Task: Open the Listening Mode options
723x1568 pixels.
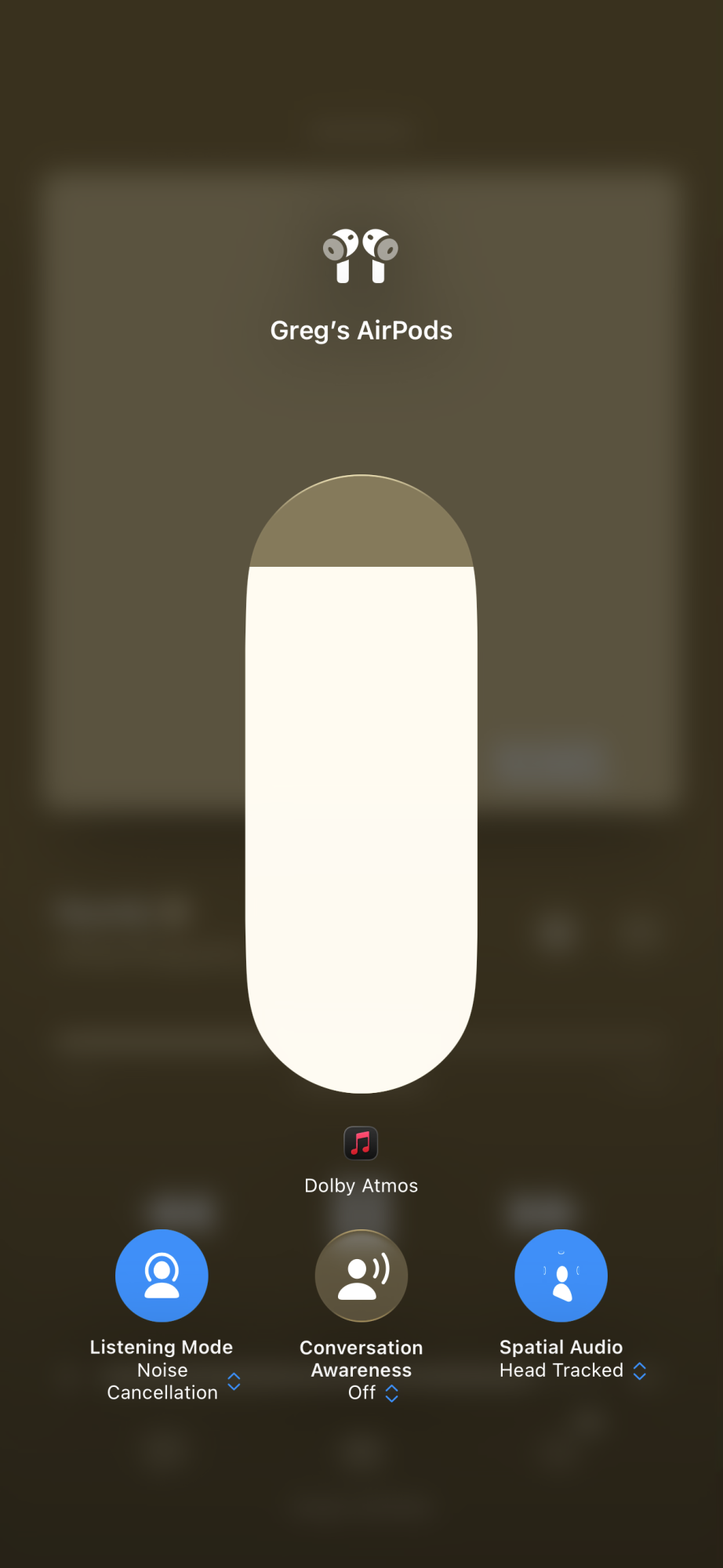Action: [162, 1276]
